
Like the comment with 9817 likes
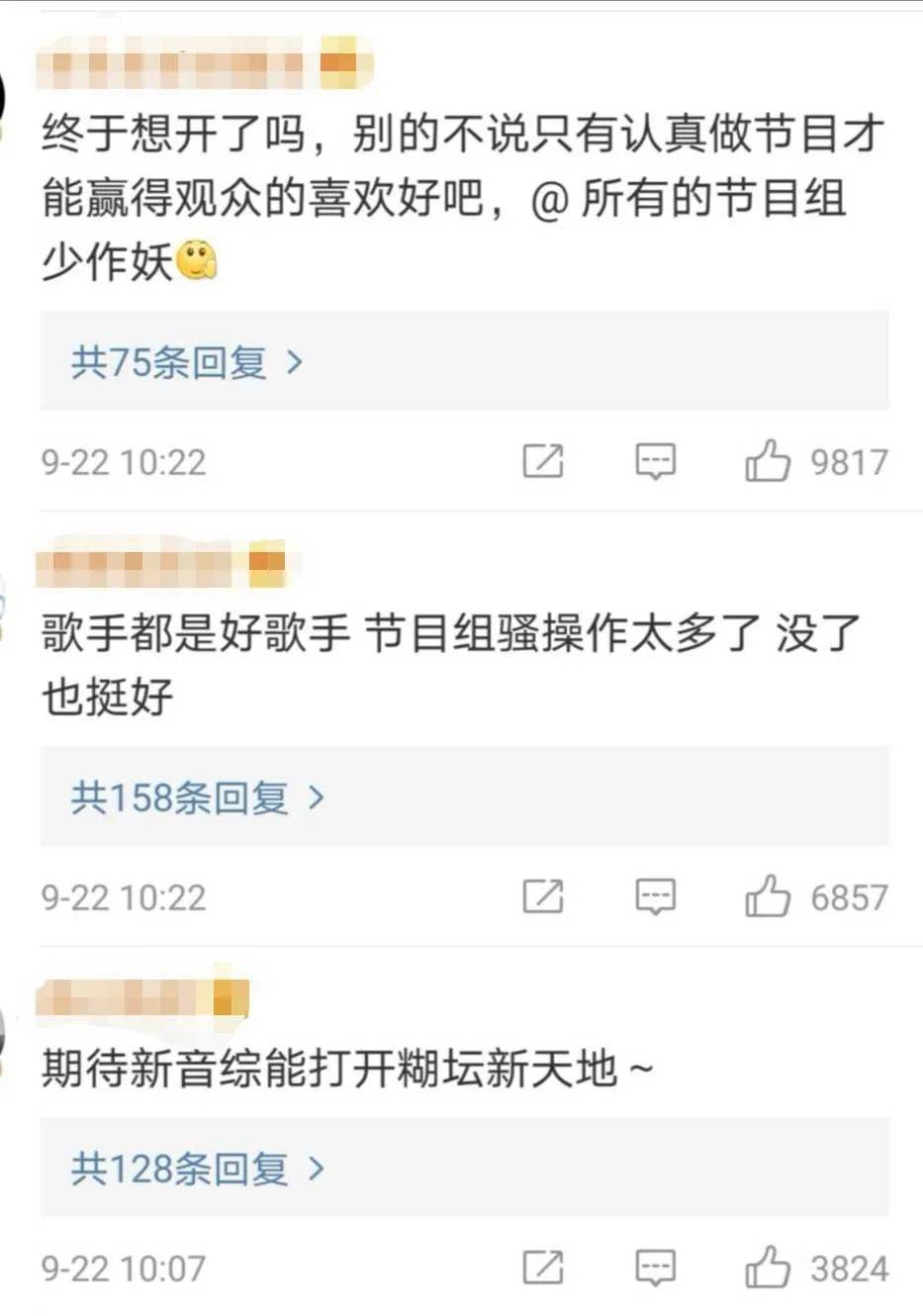tap(768, 461)
